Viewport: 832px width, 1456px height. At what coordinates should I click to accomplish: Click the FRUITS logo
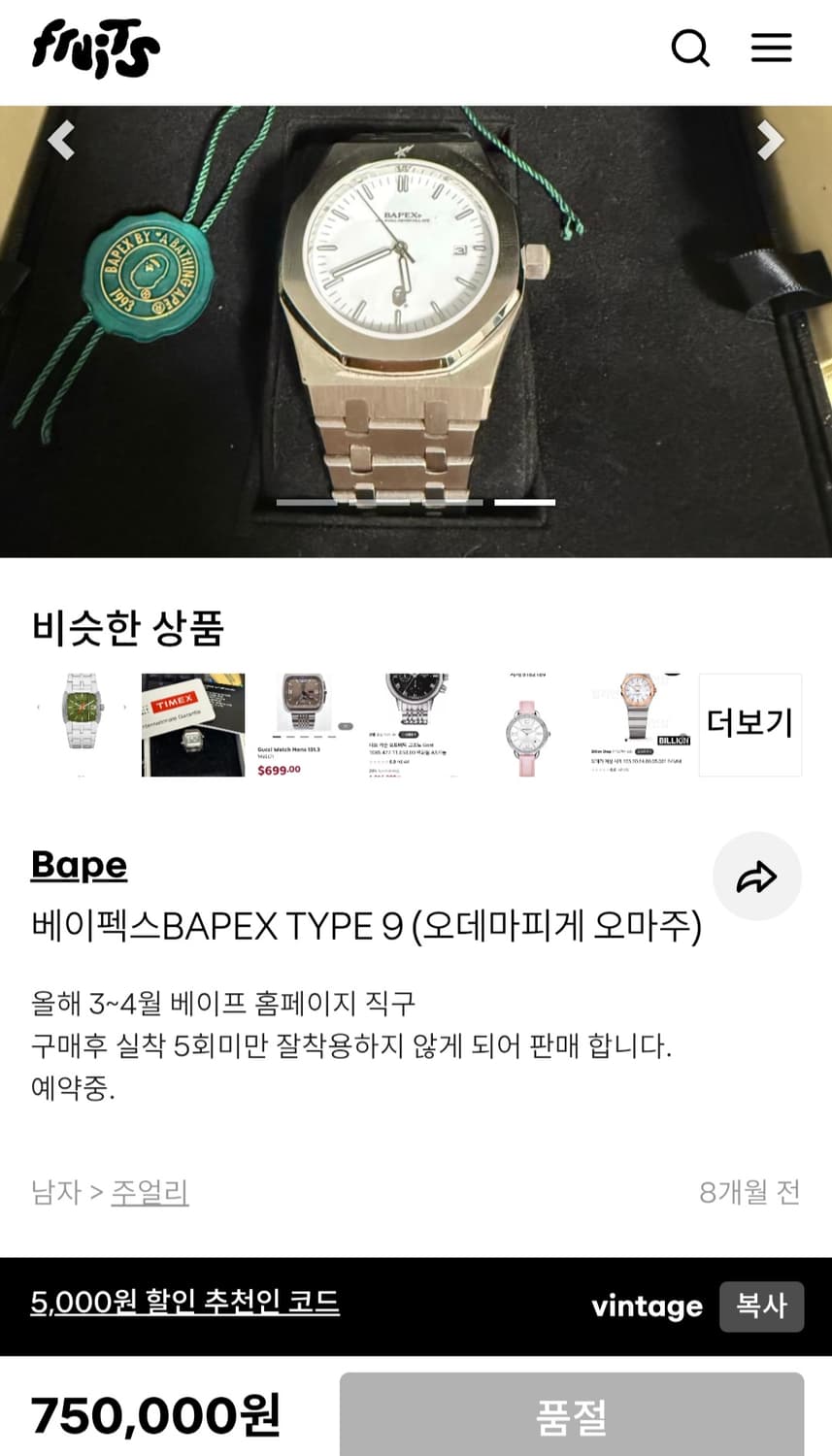[x=94, y=50]
